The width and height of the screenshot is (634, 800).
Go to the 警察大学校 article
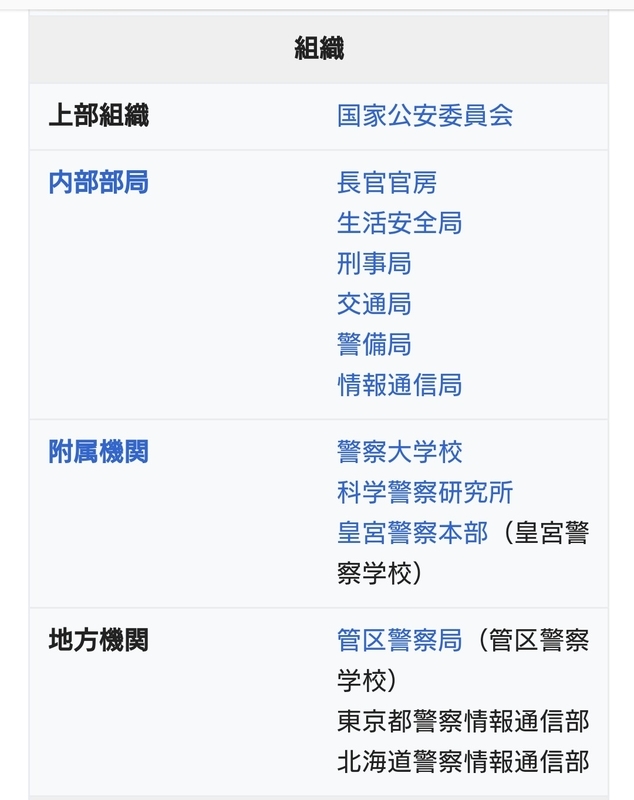point(399,452)
